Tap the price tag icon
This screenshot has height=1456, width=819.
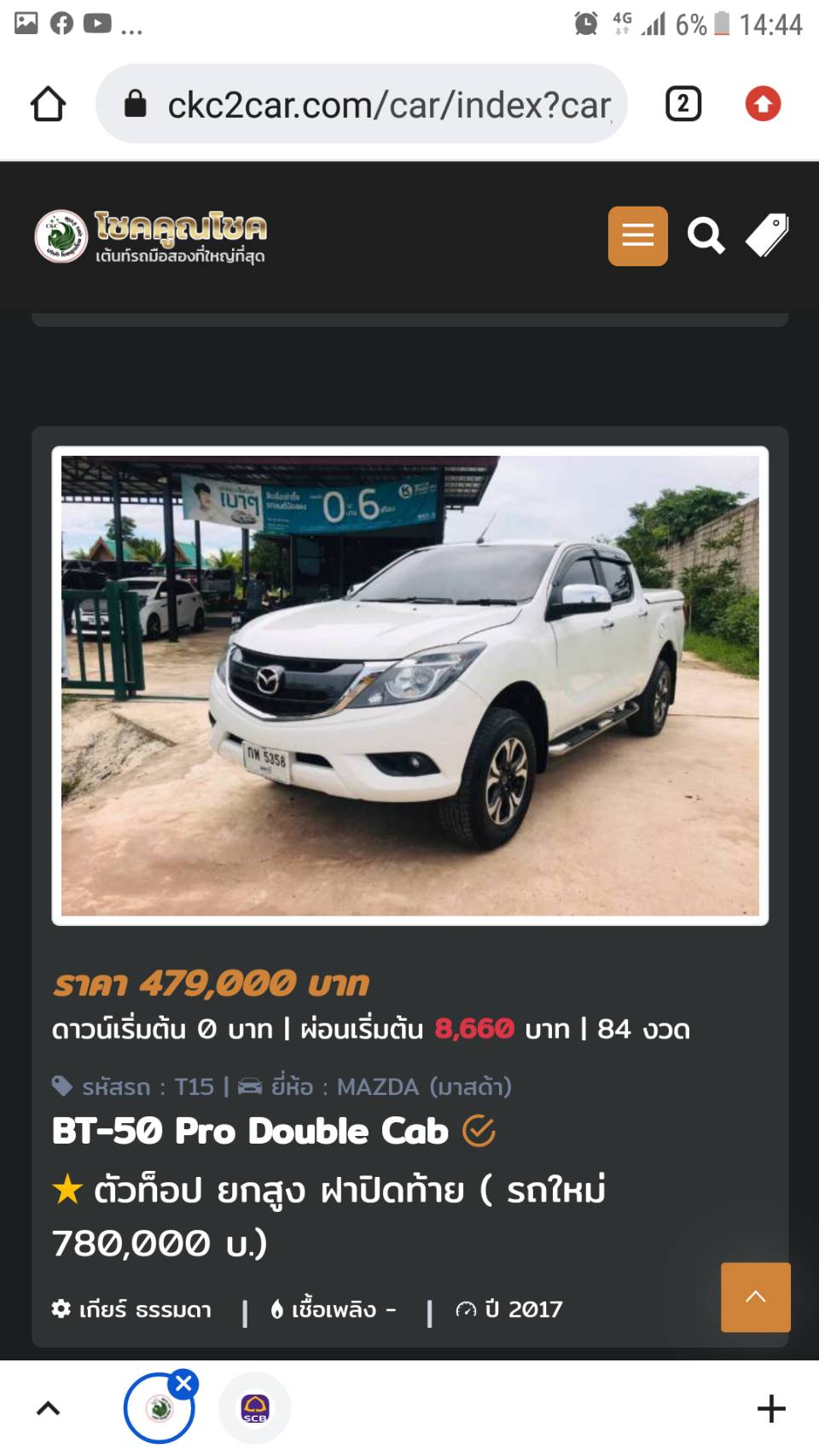pos(767,236)
